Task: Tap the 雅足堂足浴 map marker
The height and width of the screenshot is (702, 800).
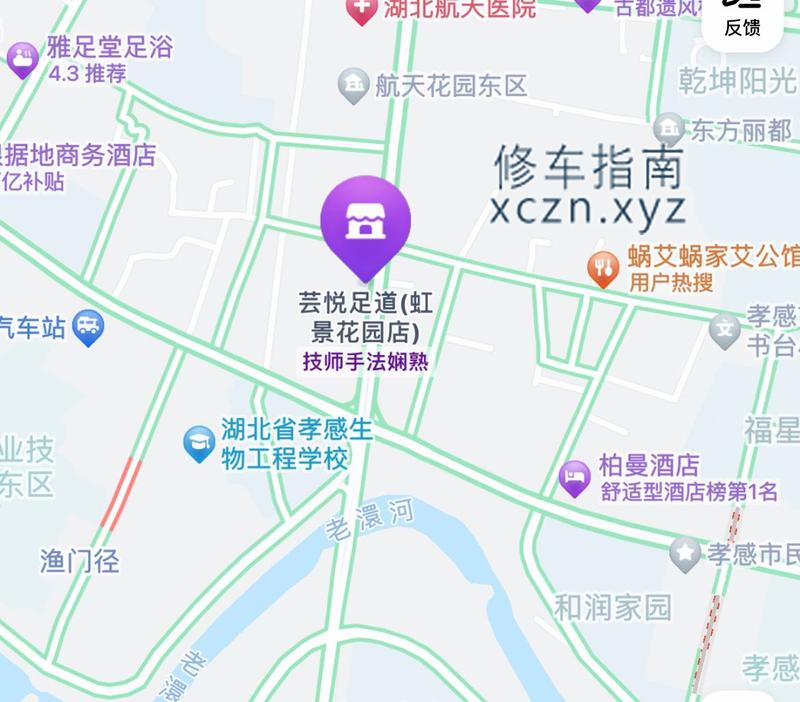Action: click(x=21, y=59)
